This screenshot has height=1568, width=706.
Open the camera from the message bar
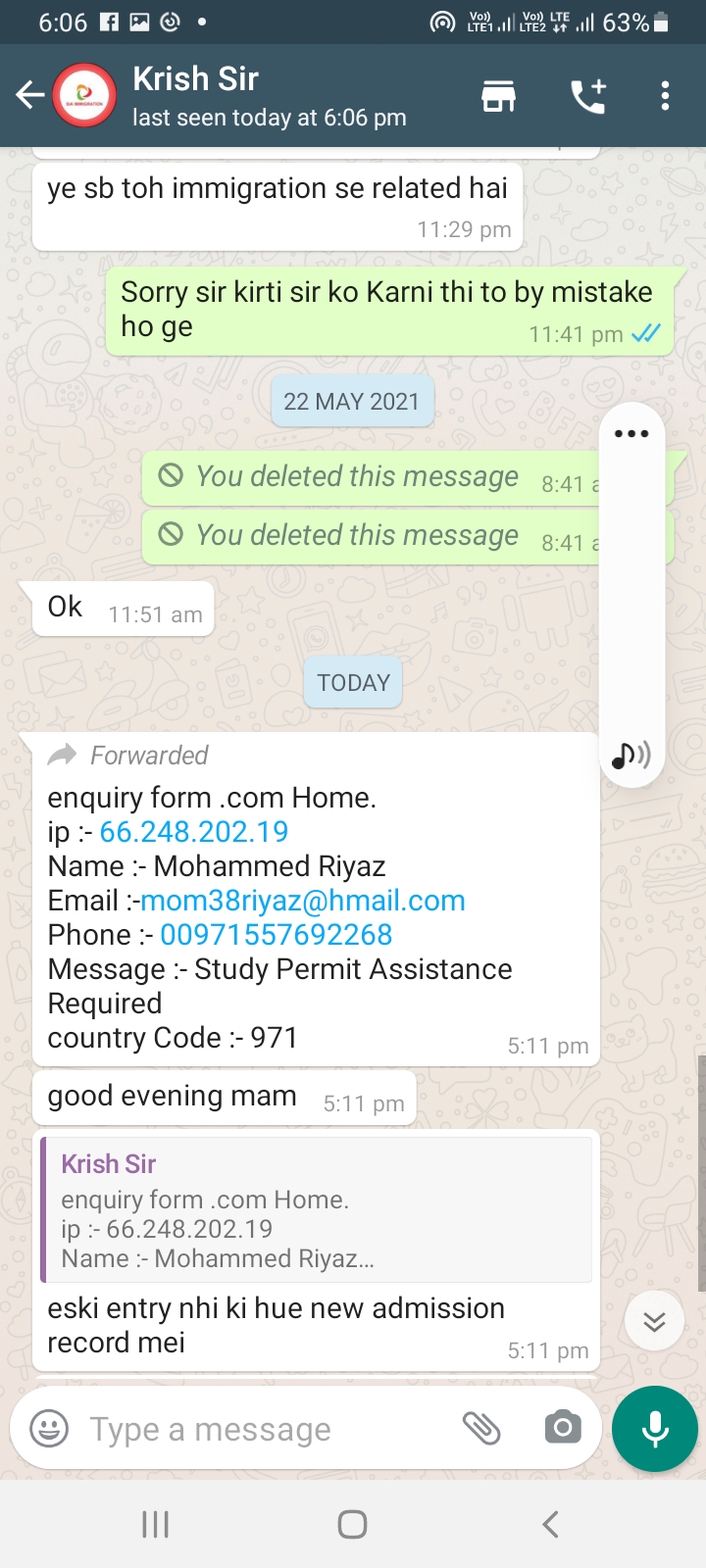(x=563, y=1428)
